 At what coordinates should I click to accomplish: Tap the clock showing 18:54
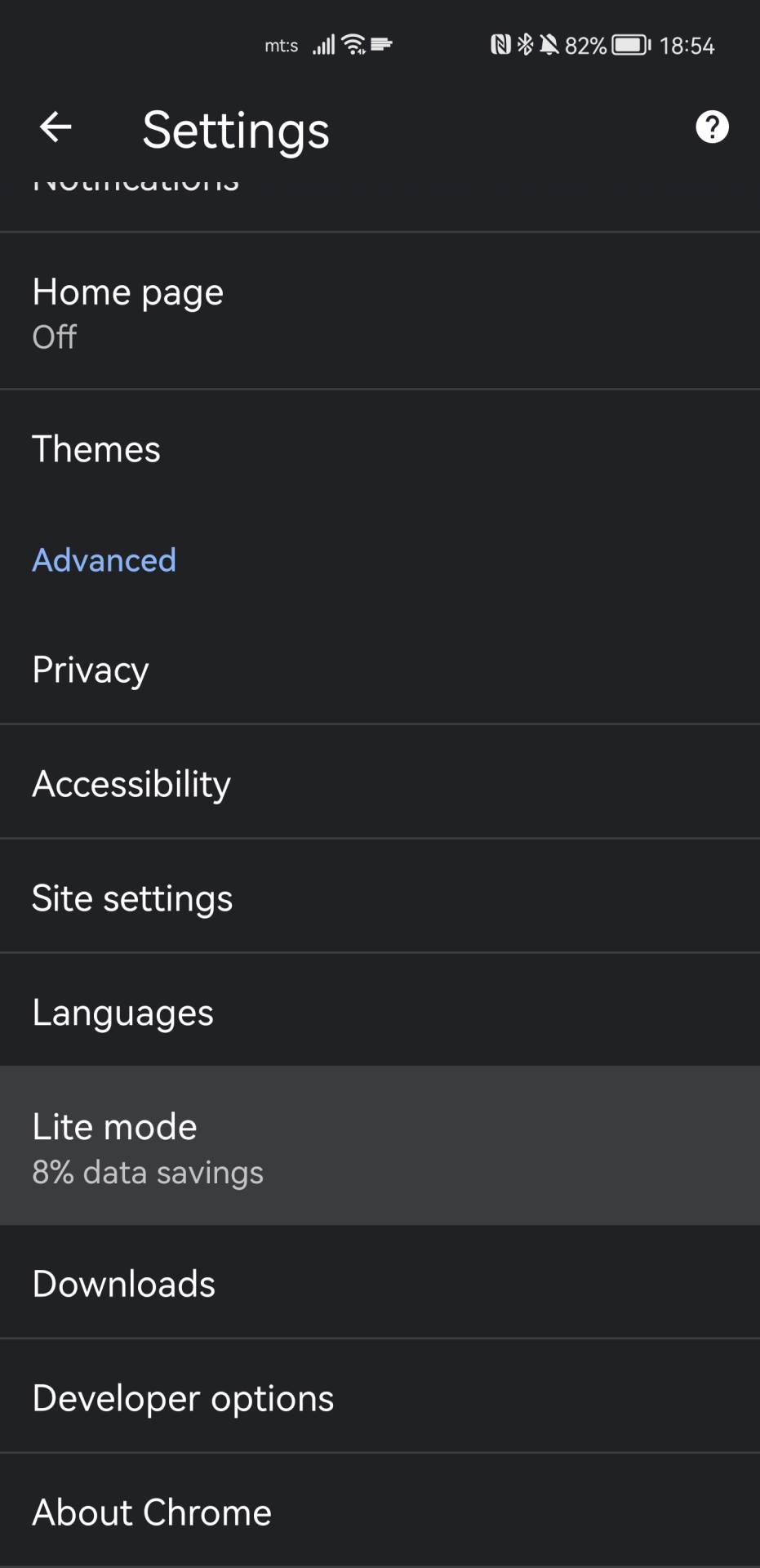(x=686, y=45)
